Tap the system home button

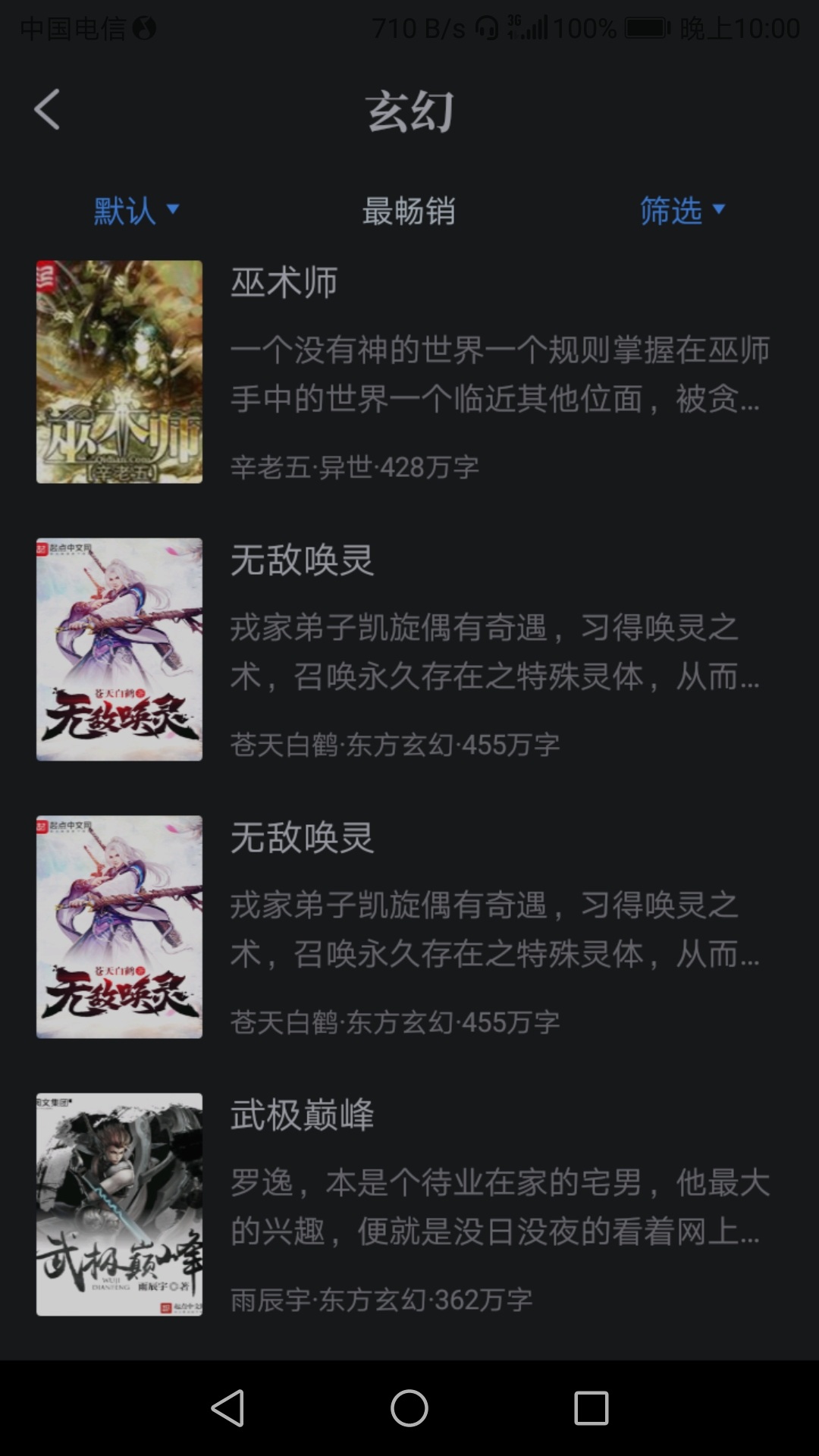[x=409, y=1408]
